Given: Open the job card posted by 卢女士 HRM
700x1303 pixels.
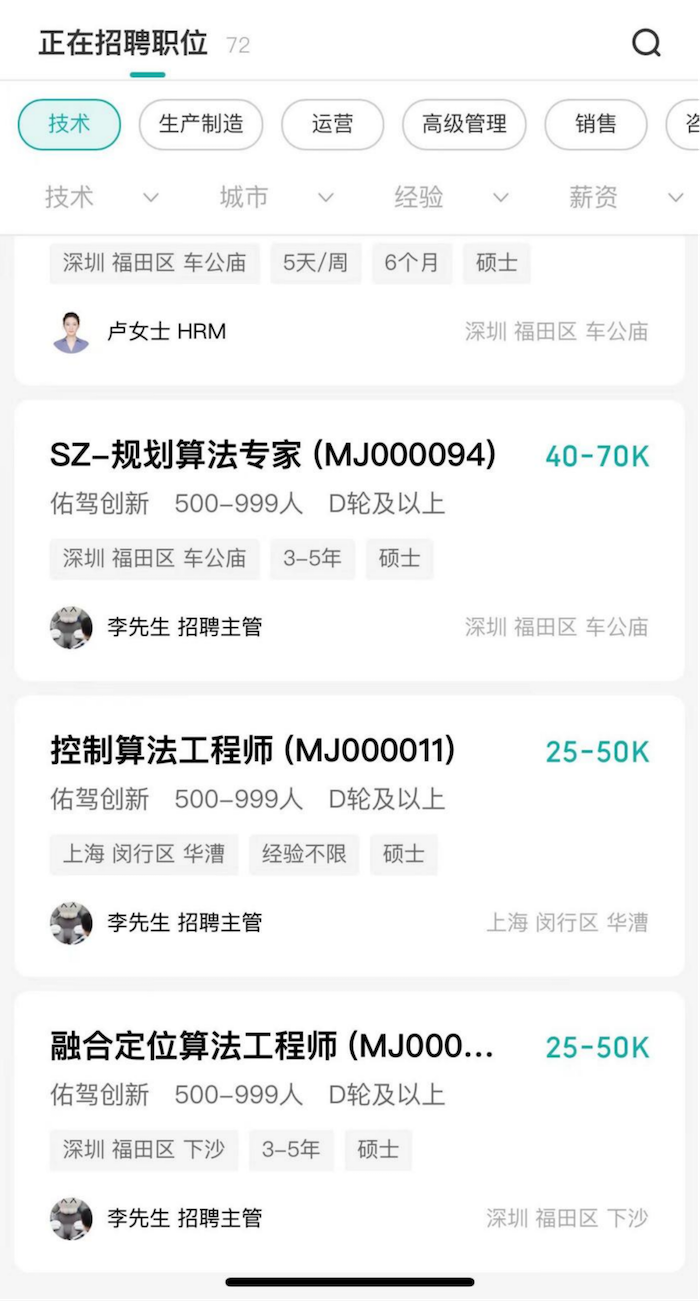Looking at the screenshot, I should pos(349,310).
